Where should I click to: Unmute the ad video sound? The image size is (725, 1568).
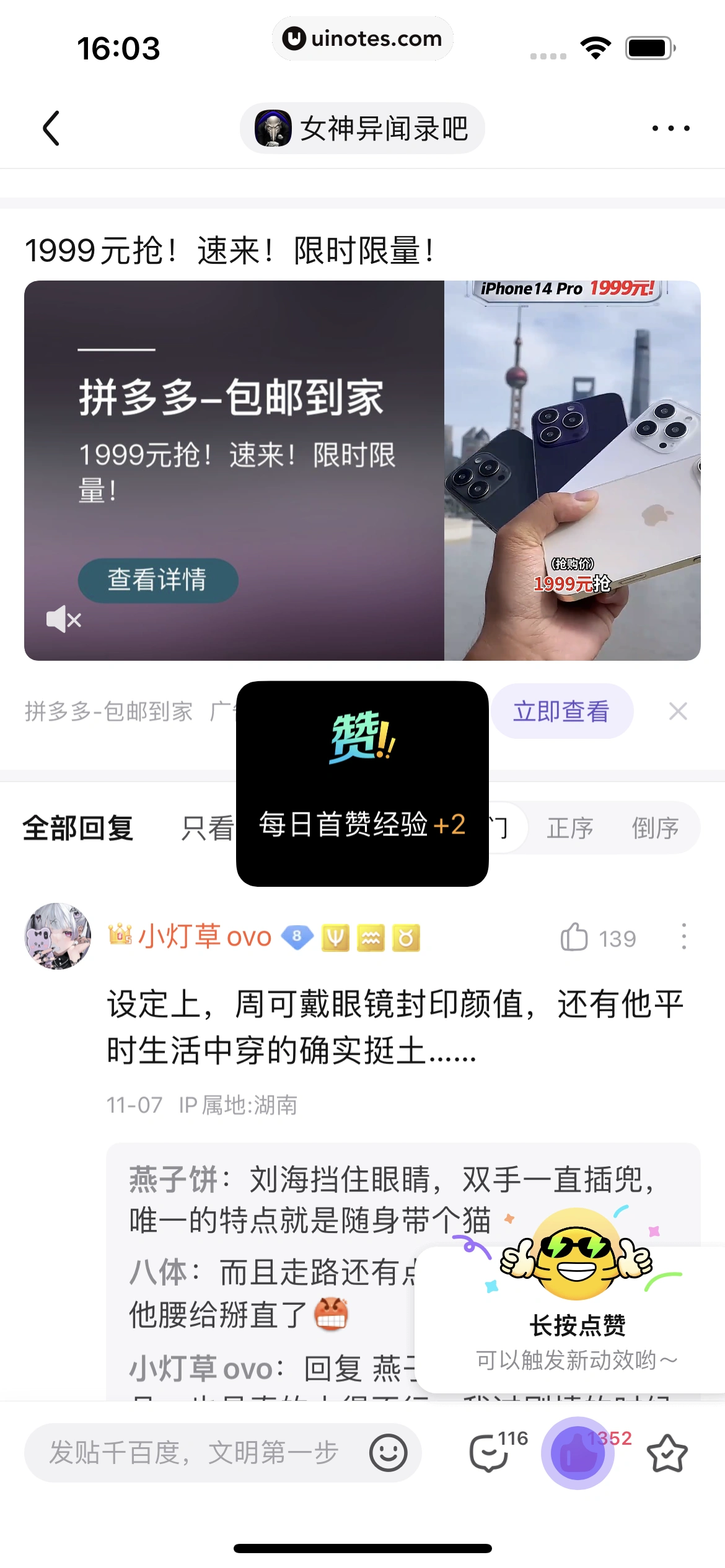[63, 619]
